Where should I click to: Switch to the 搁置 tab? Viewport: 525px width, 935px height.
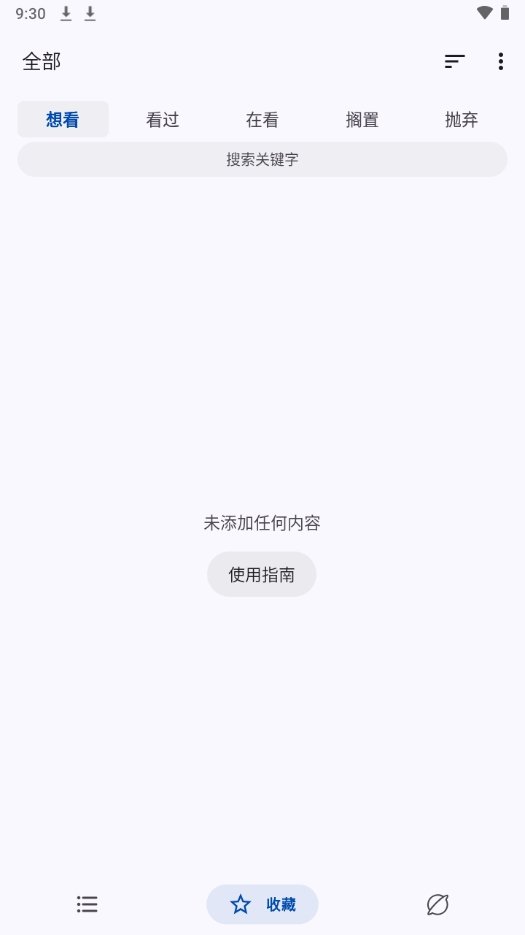click(362, 119)
